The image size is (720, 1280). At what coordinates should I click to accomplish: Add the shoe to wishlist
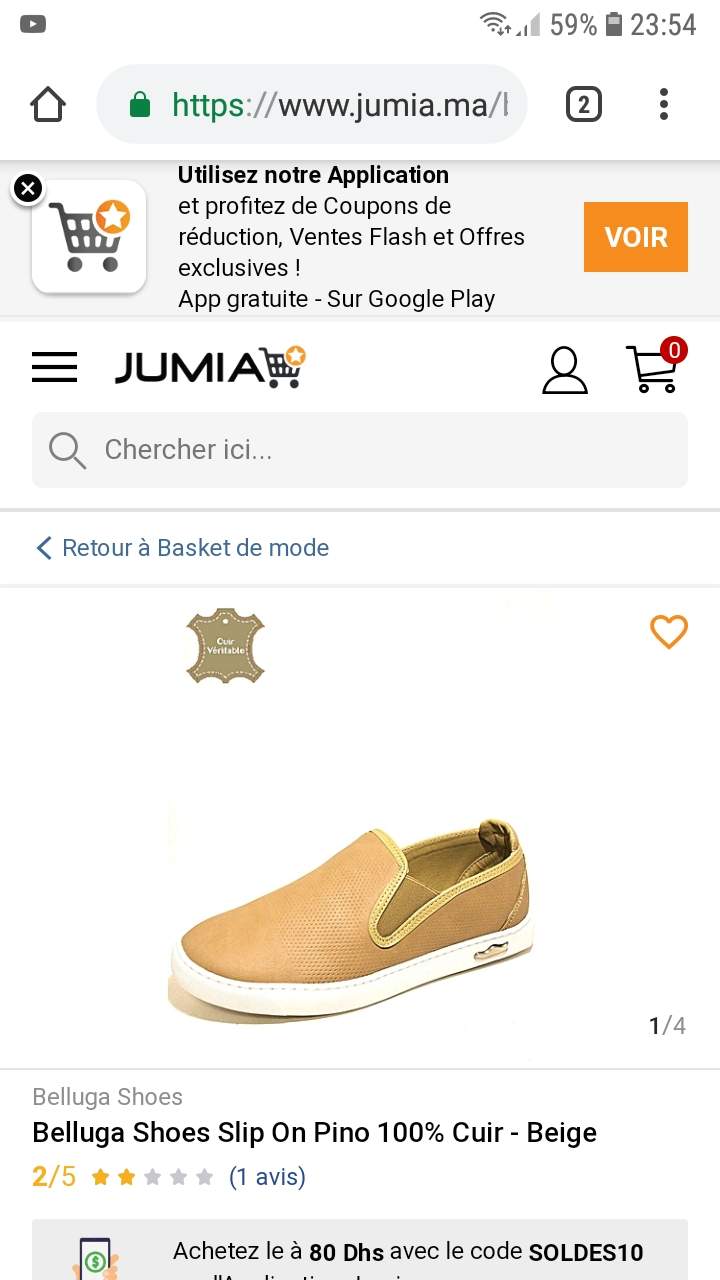coord(669,631)
